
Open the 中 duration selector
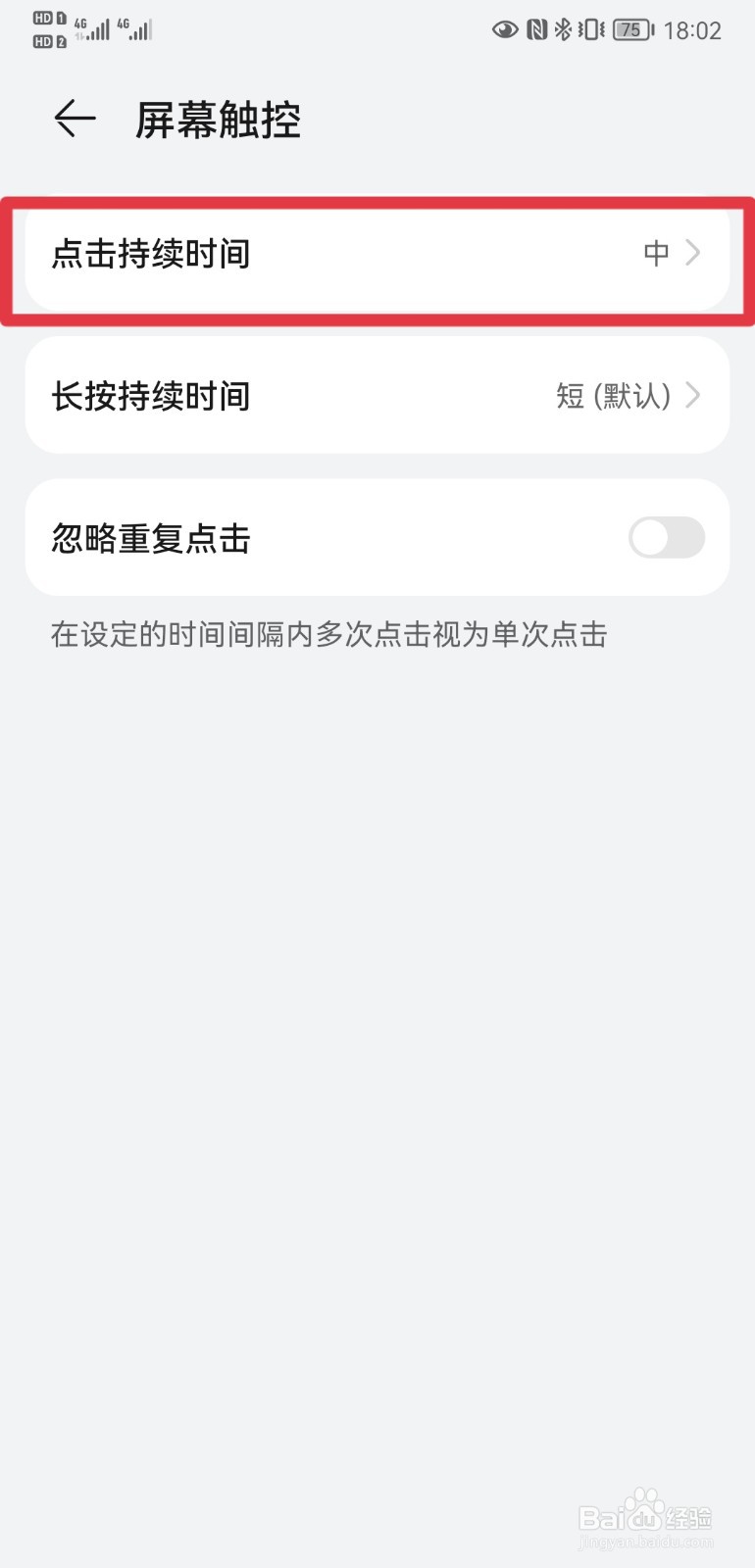655,253
